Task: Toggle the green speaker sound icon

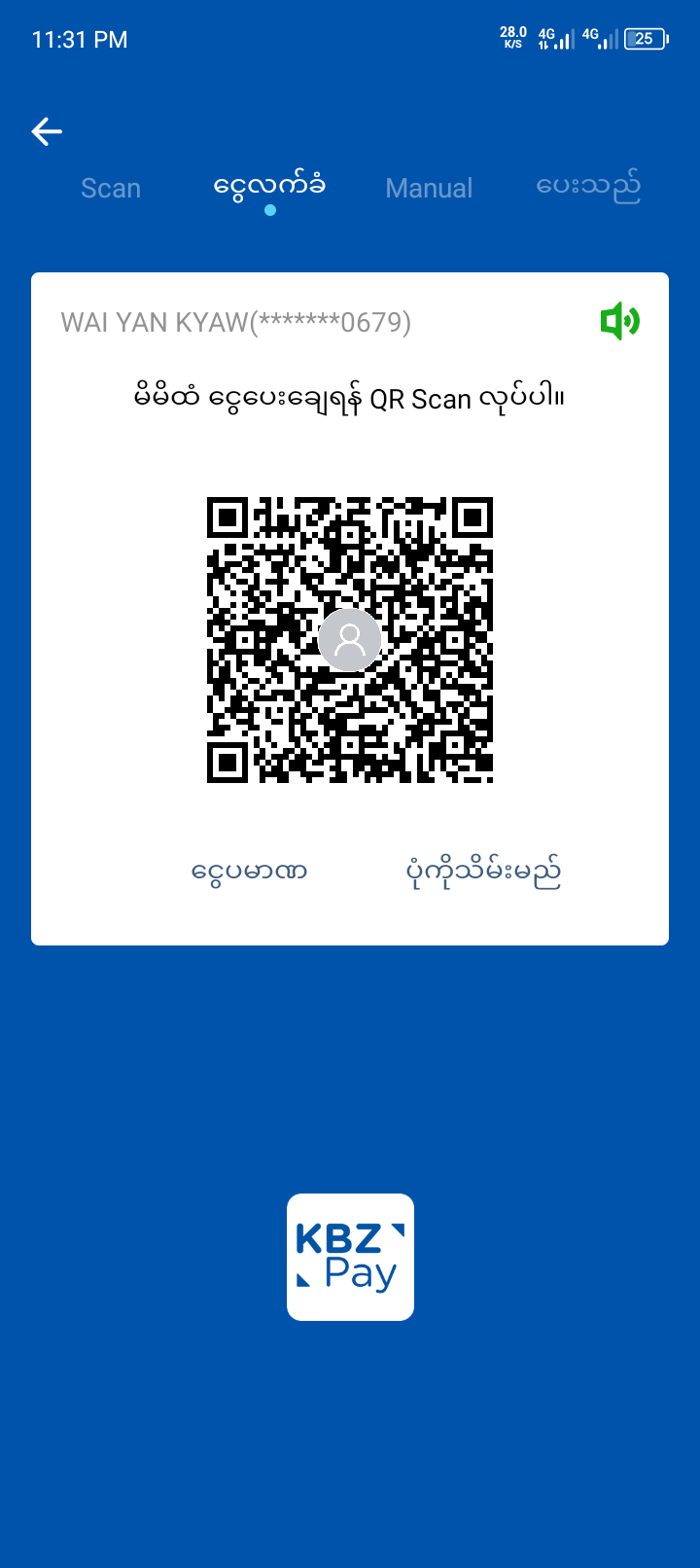Action: (x=619, y=321)
